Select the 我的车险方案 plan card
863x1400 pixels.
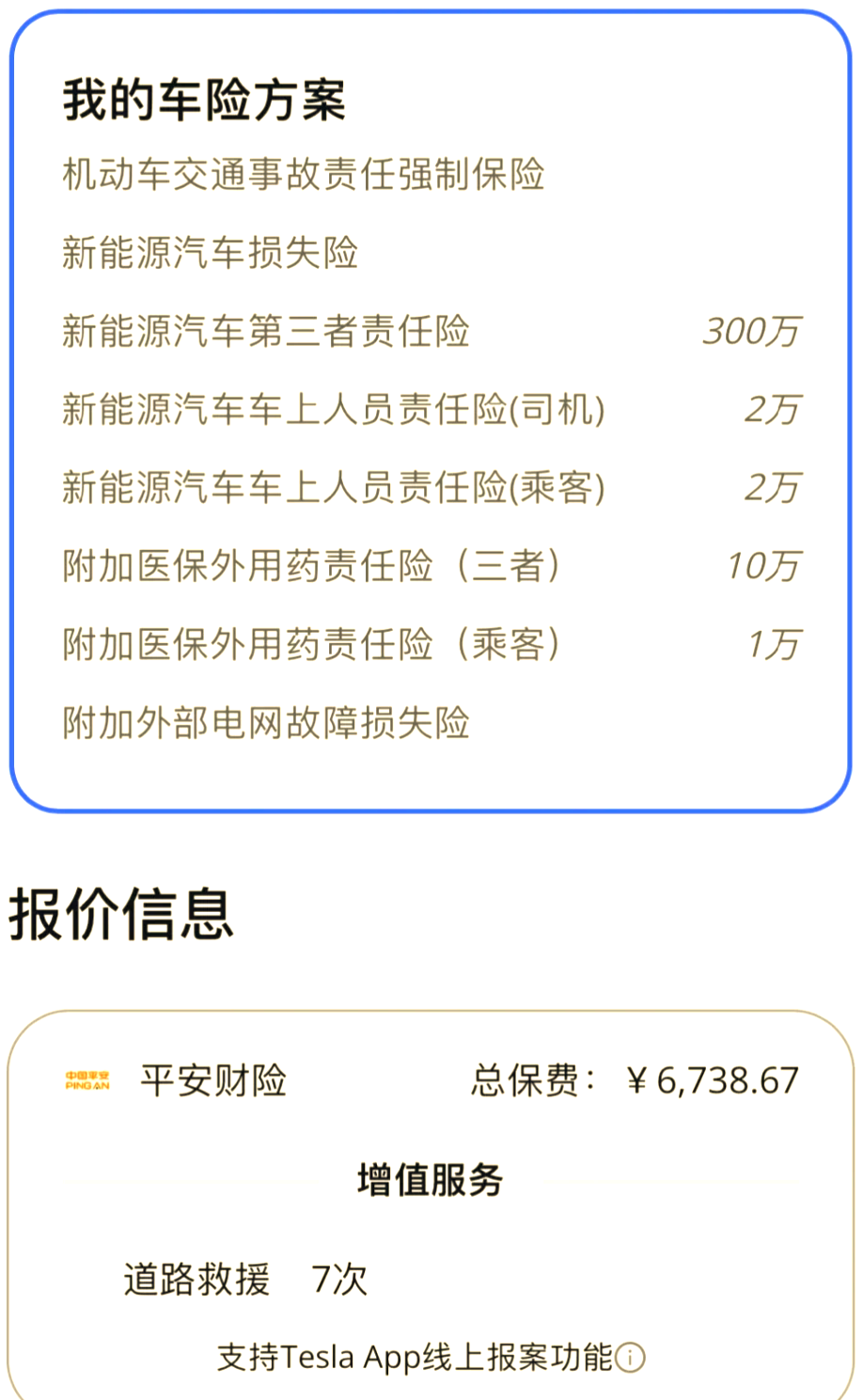pos(431,411)
